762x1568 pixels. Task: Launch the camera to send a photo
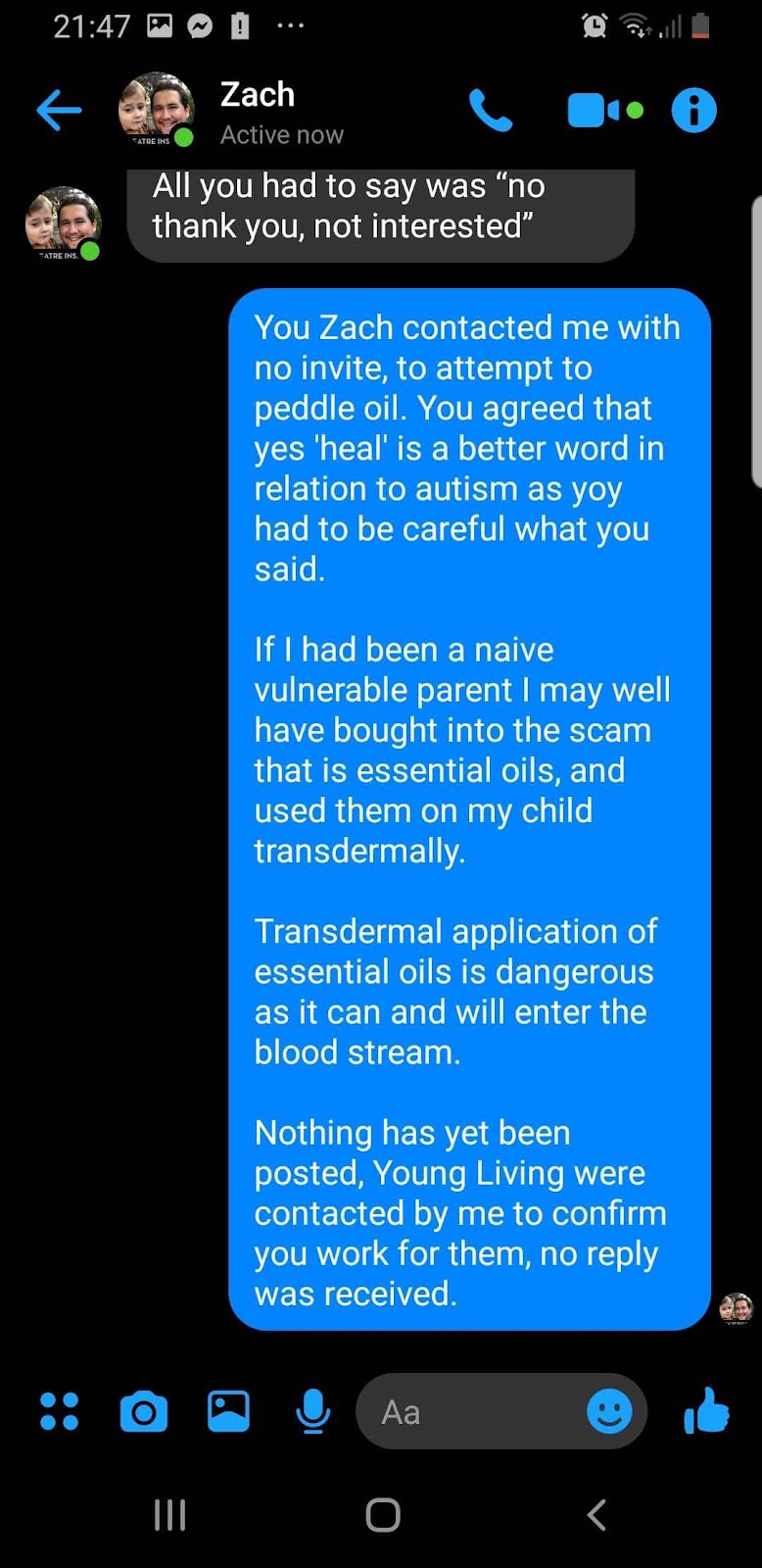[144, 1411]
